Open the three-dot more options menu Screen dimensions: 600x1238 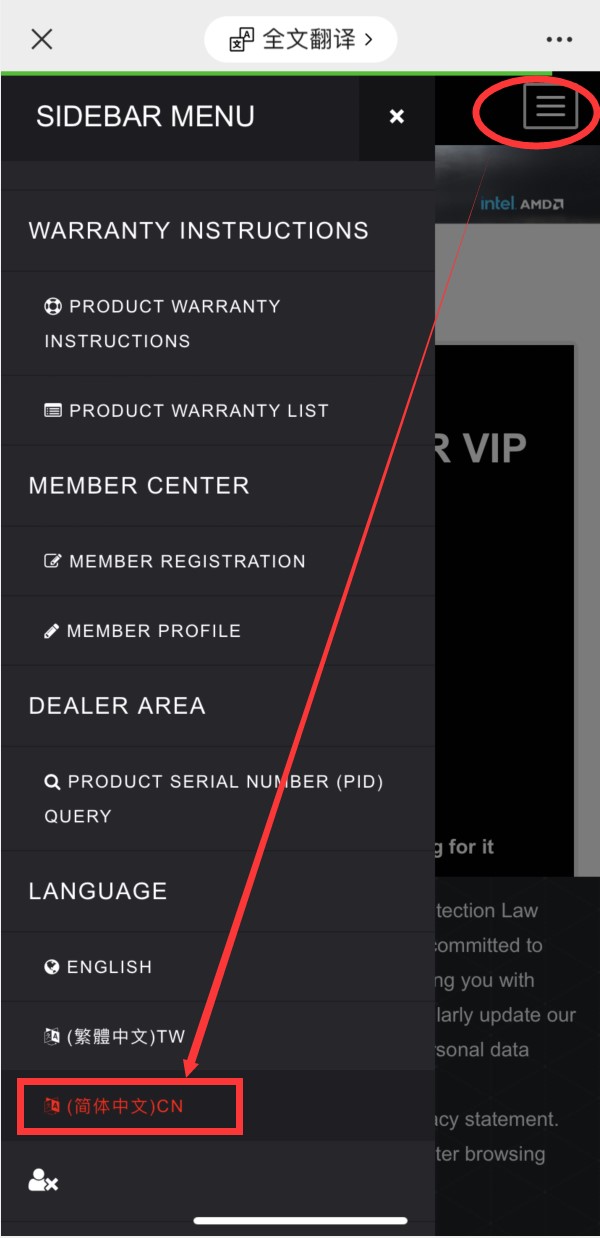tap(559, 40)
